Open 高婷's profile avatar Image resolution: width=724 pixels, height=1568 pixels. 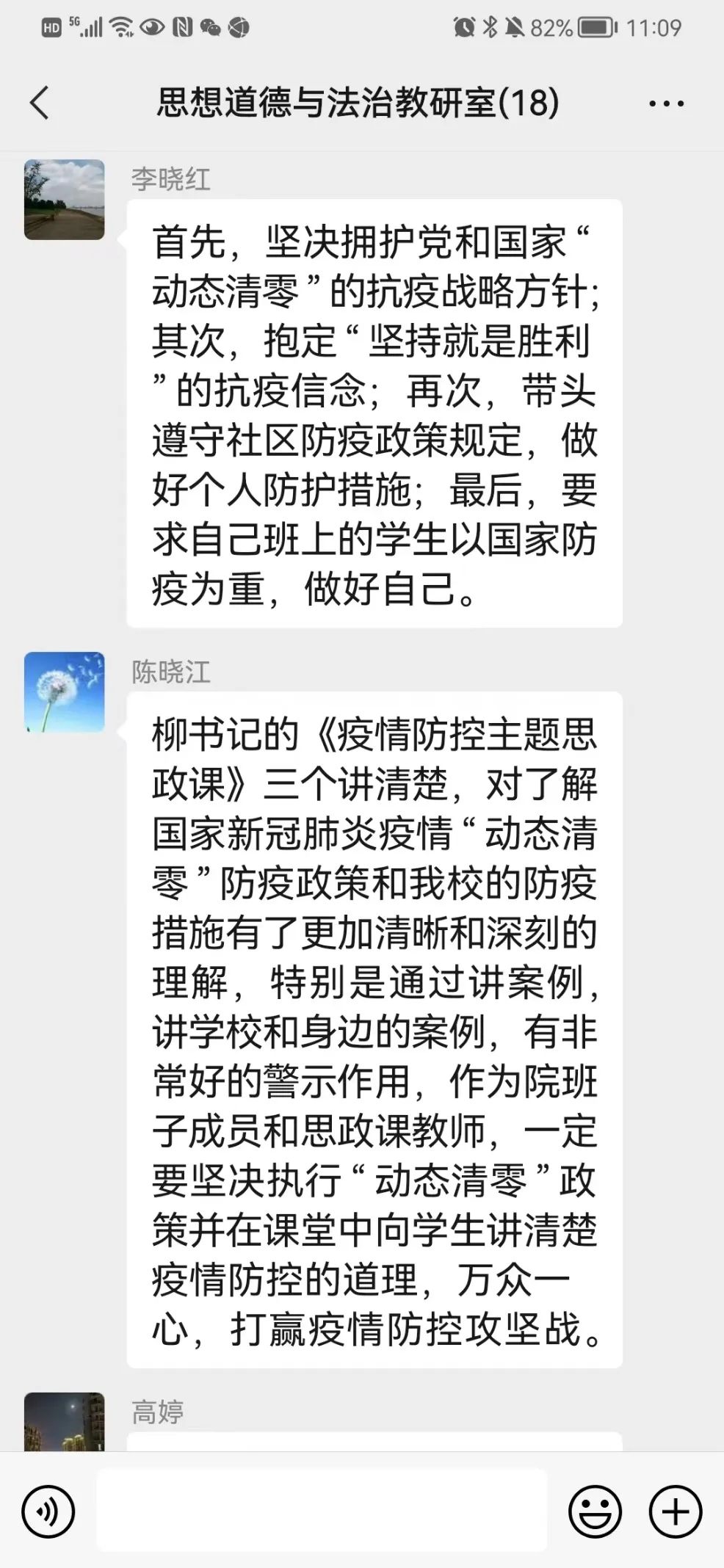pyautogui.click(x=65, y=1422)
